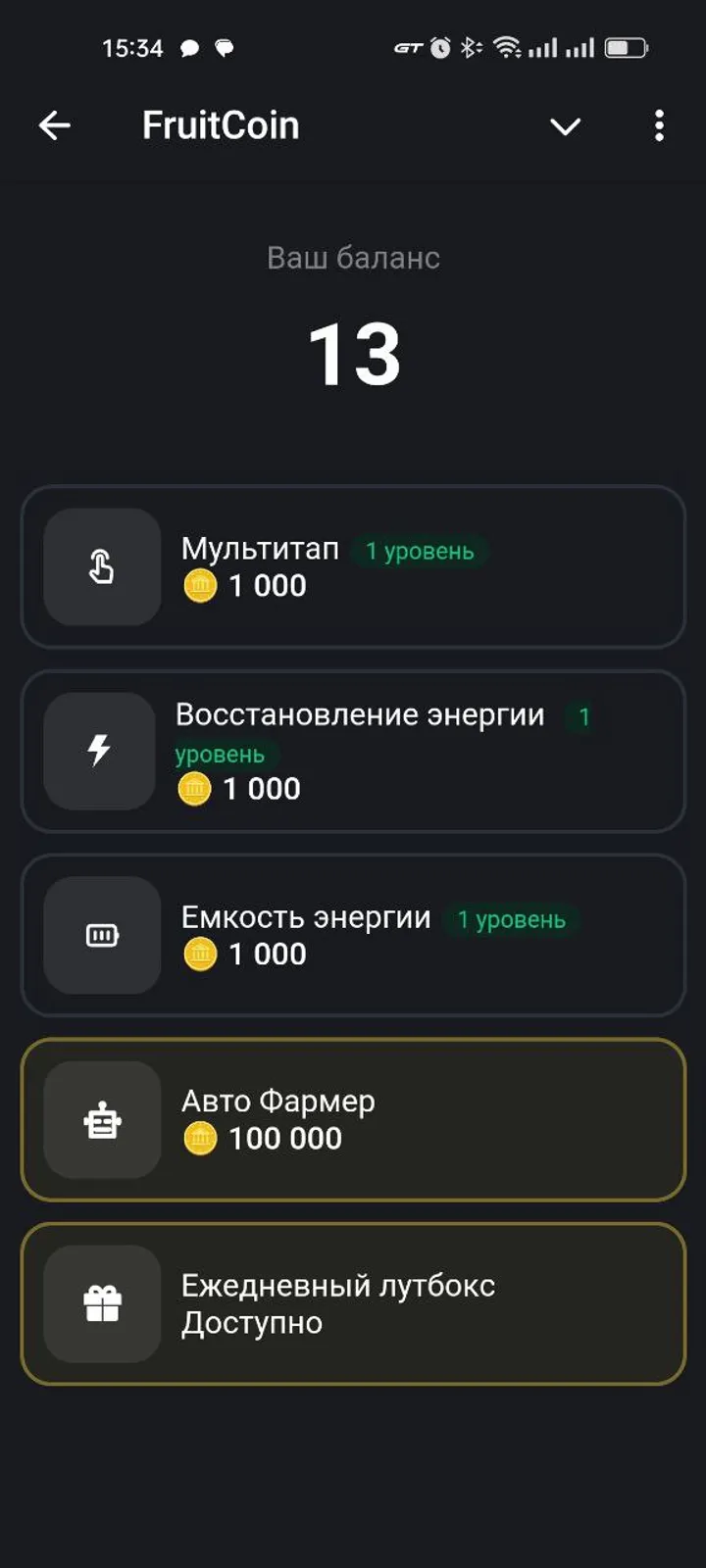706x1568 pixels.
Task: Tap the battery icon for Емкость энергии
Action: click(101, 935)
